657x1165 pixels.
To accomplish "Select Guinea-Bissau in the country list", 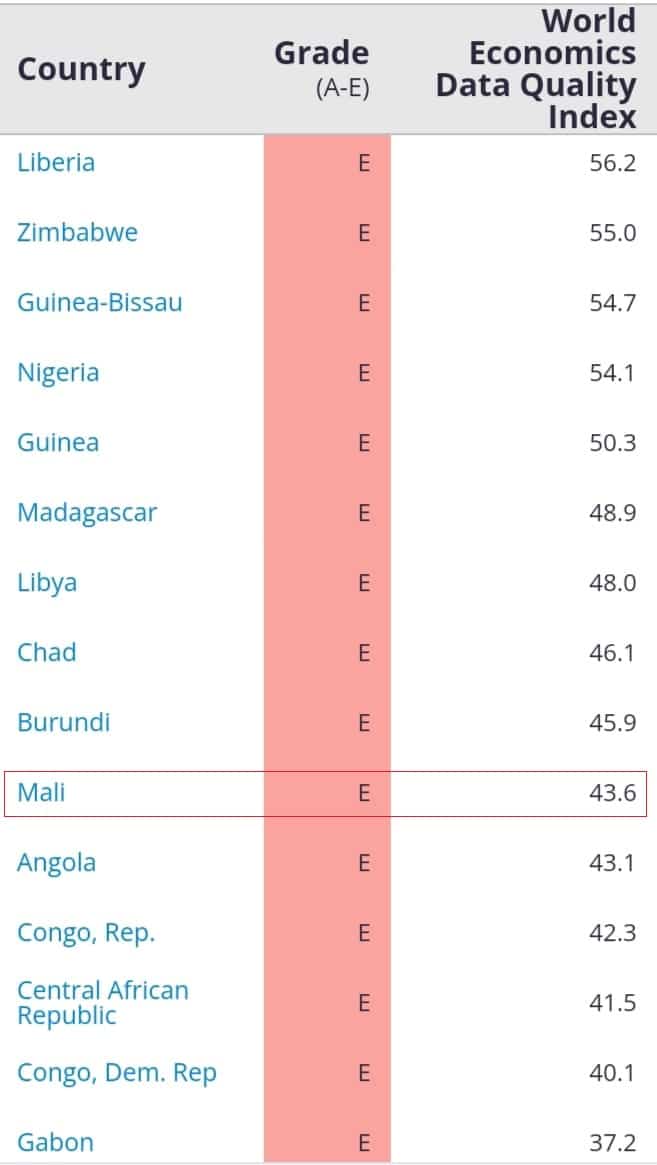I will point(99,302).
